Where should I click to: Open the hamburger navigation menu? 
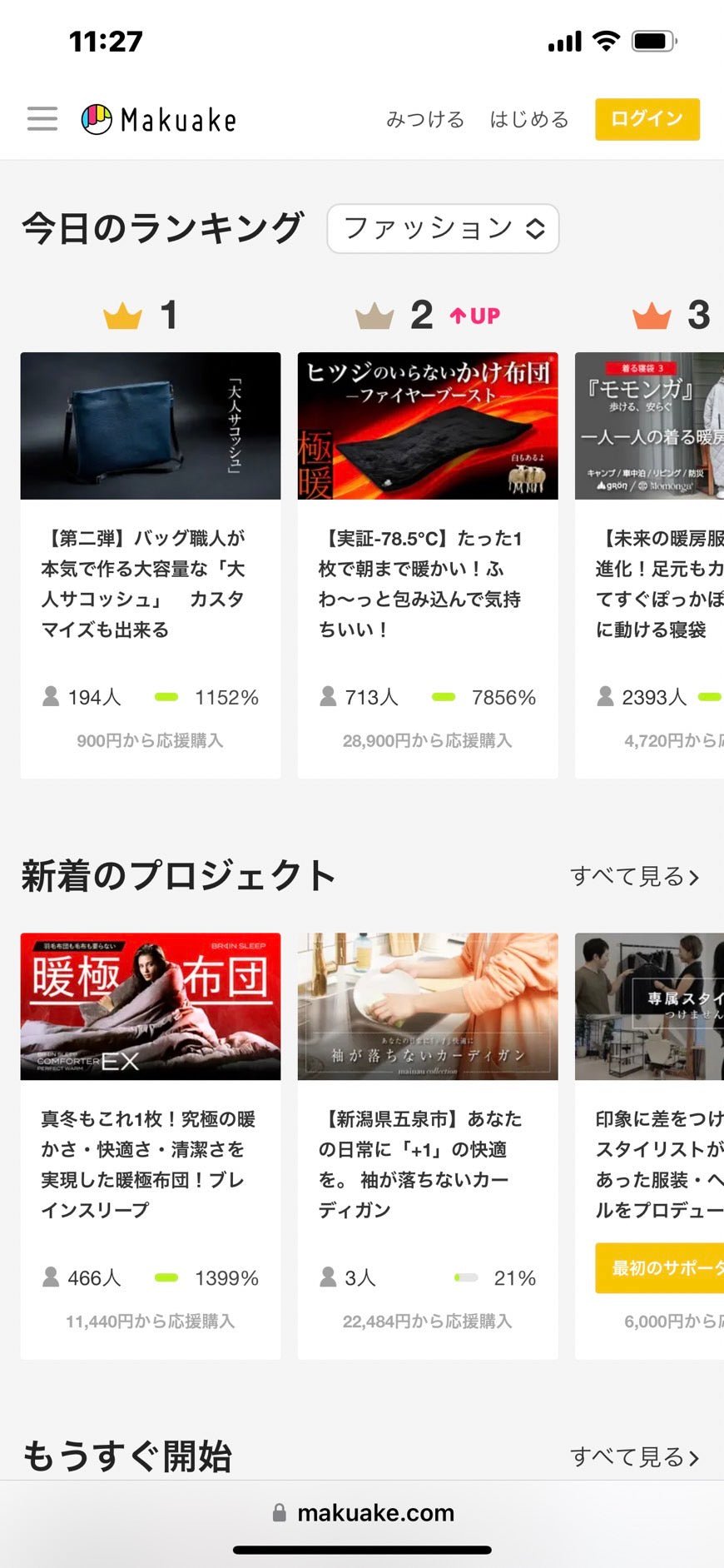tap(41, 118)
